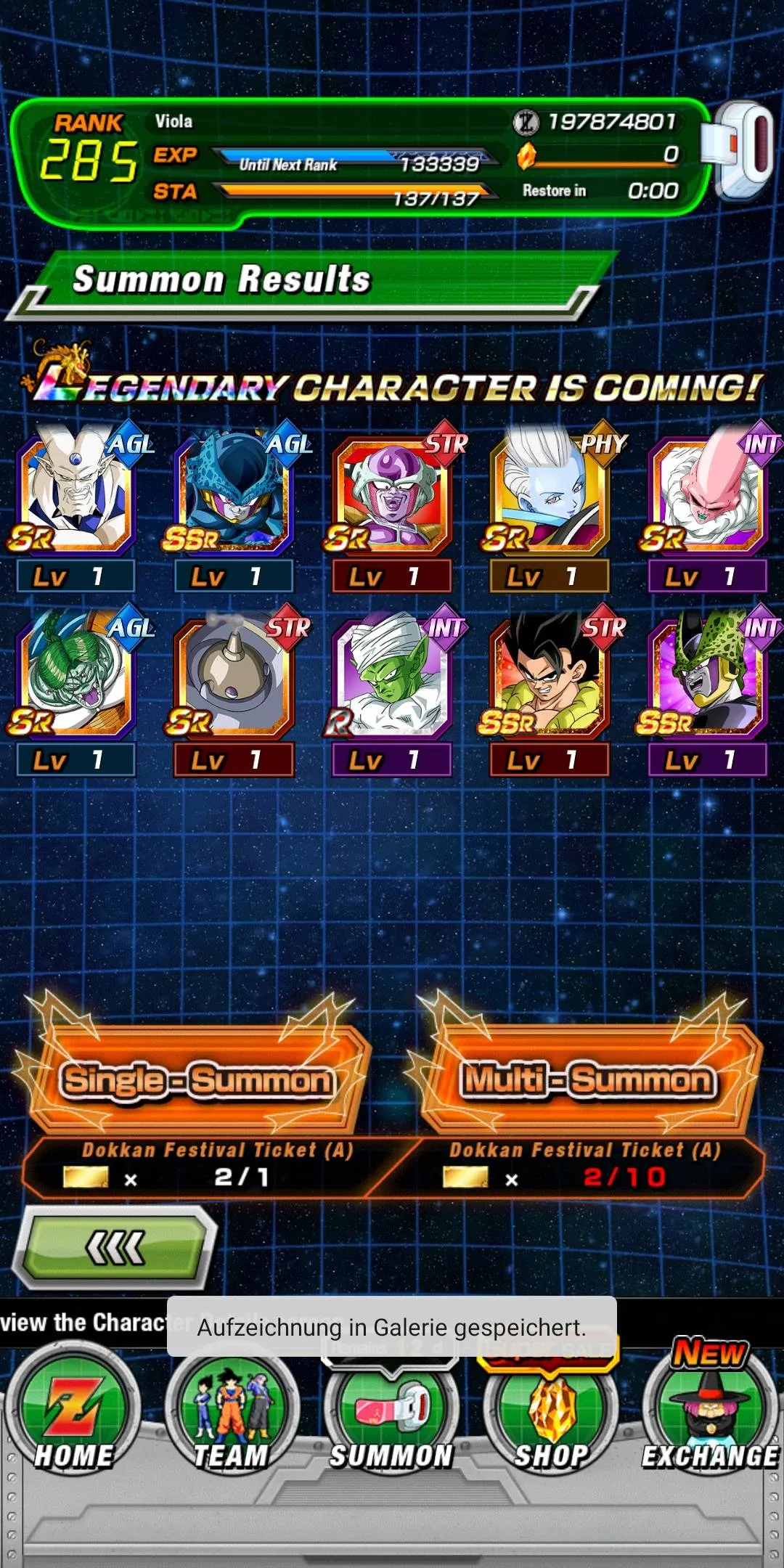Go back with the green arrow button

point(116,1247)
